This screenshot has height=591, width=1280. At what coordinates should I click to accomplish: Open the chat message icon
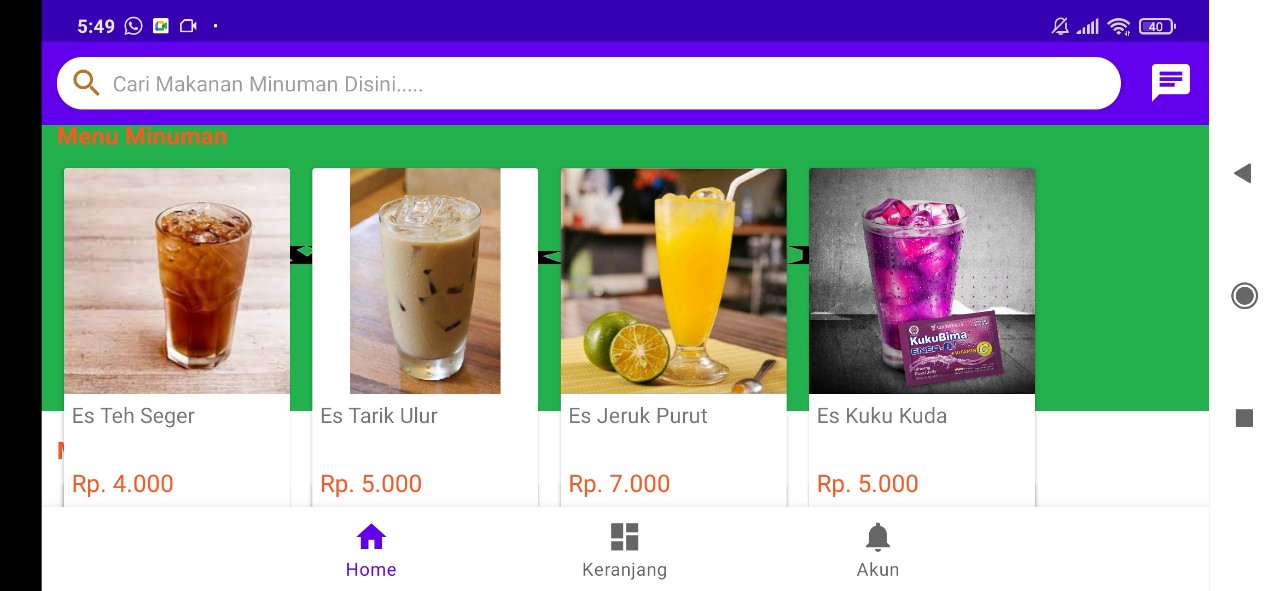[1170, 82]
